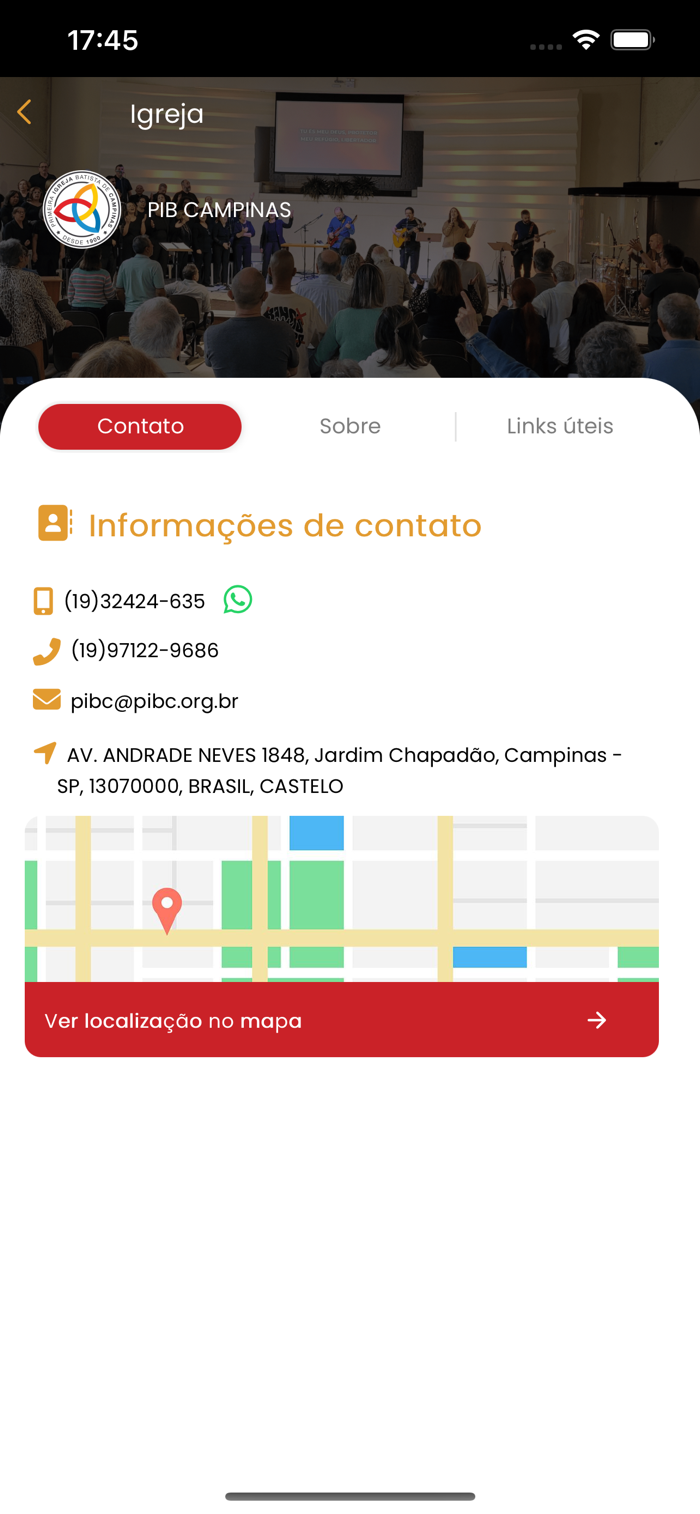Go back using the arrow beside Igreja
Image resolution: width=700 pixels, height=1514 pixels.
(x=24, y=112)
